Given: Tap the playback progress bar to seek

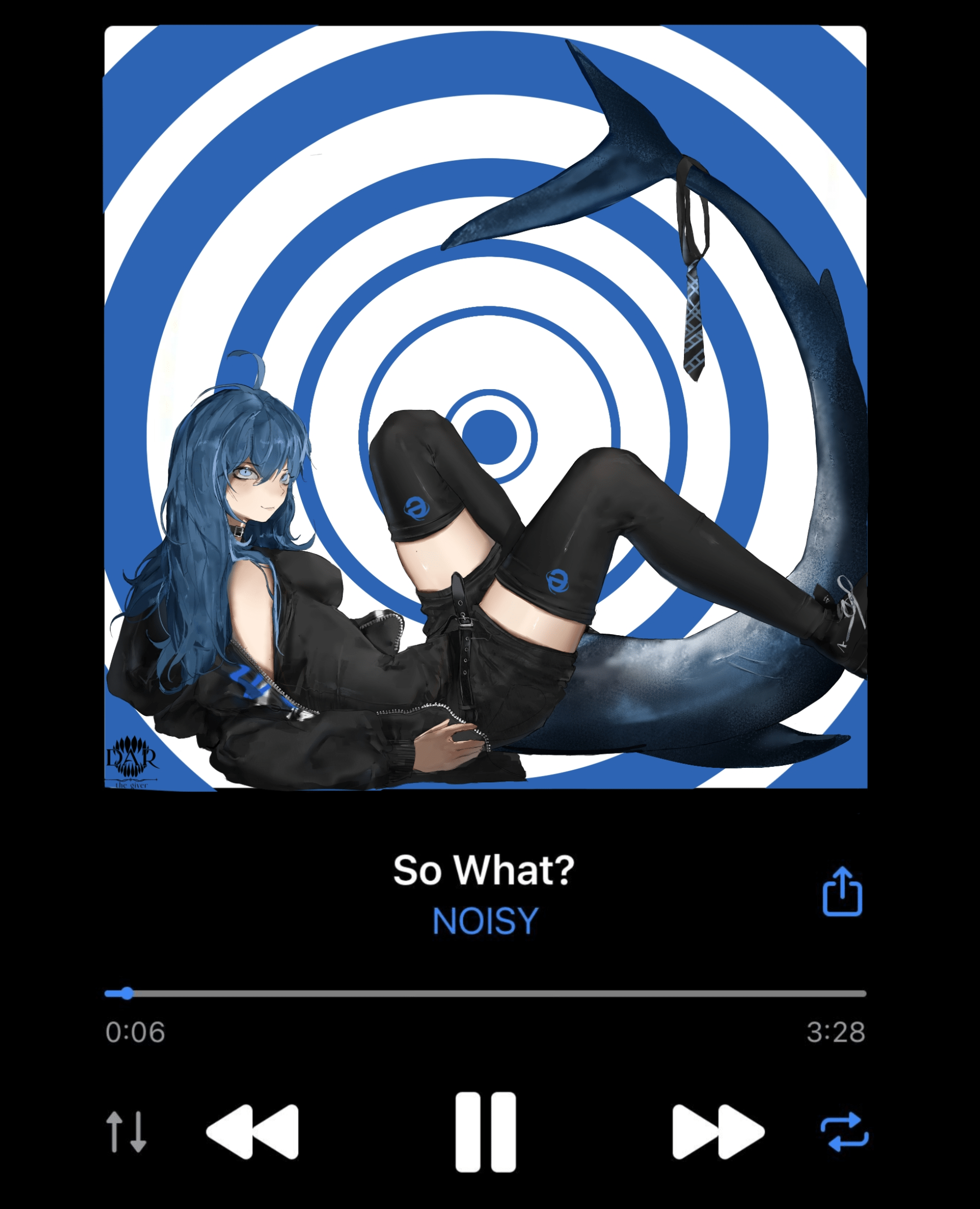Looking at the screenshot, I should coord(485,993).
